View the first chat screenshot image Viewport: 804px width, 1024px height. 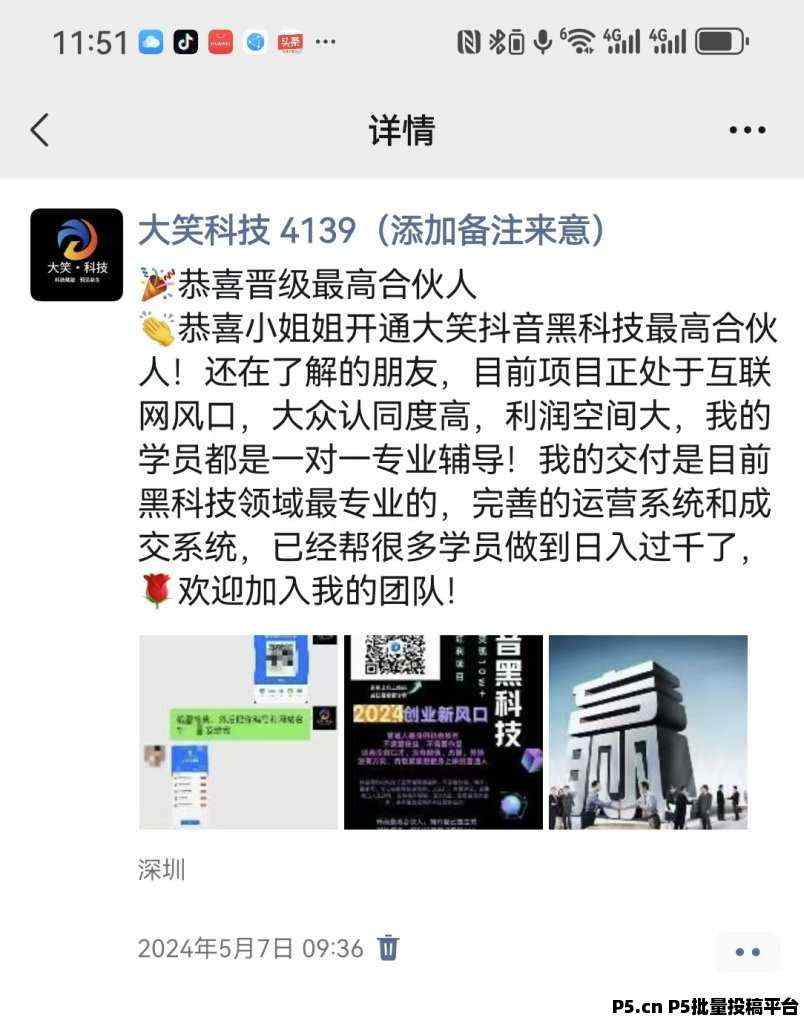[238, 731]
